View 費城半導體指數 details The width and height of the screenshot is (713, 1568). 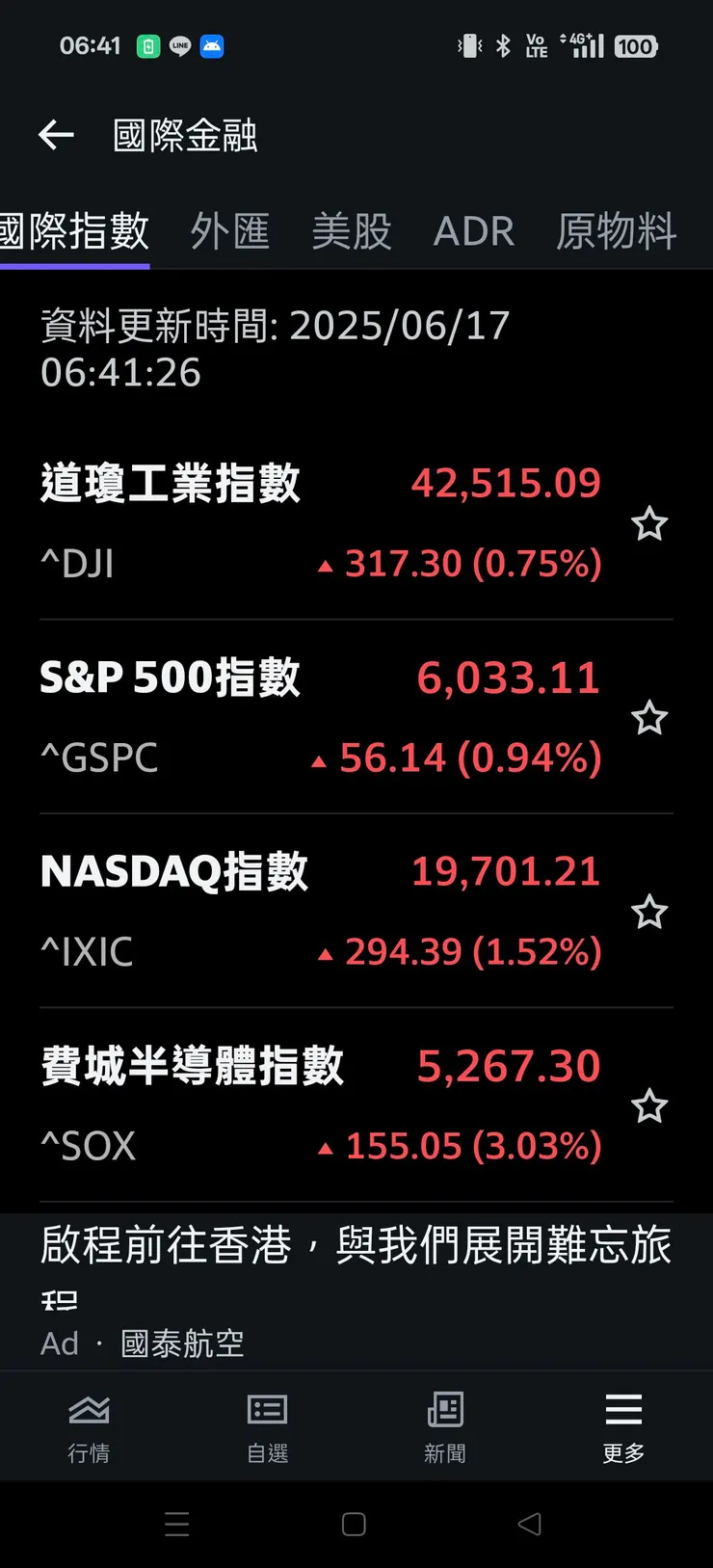click(x=318, y=1105)
